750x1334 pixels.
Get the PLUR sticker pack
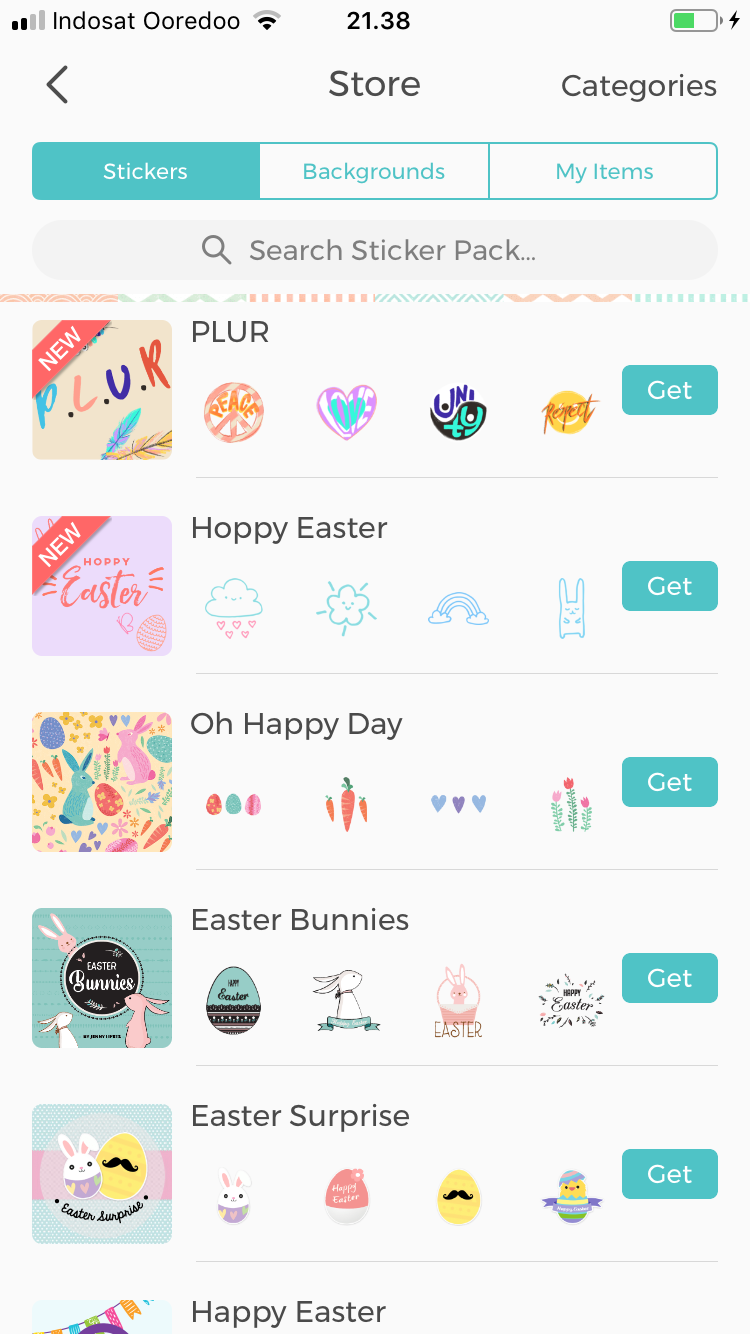(670, 390)
